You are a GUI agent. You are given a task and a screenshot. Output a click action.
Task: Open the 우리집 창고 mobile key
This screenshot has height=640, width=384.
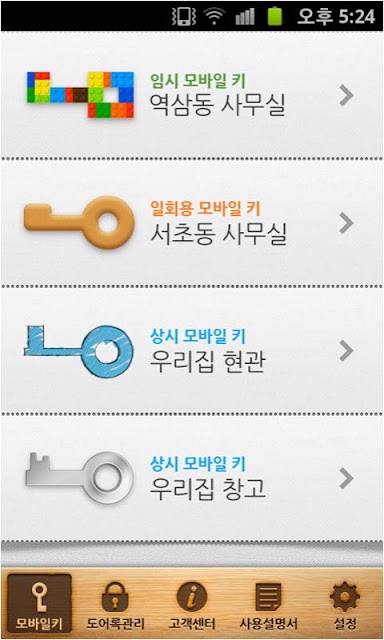pyautogui.click(x=192, y=478)
